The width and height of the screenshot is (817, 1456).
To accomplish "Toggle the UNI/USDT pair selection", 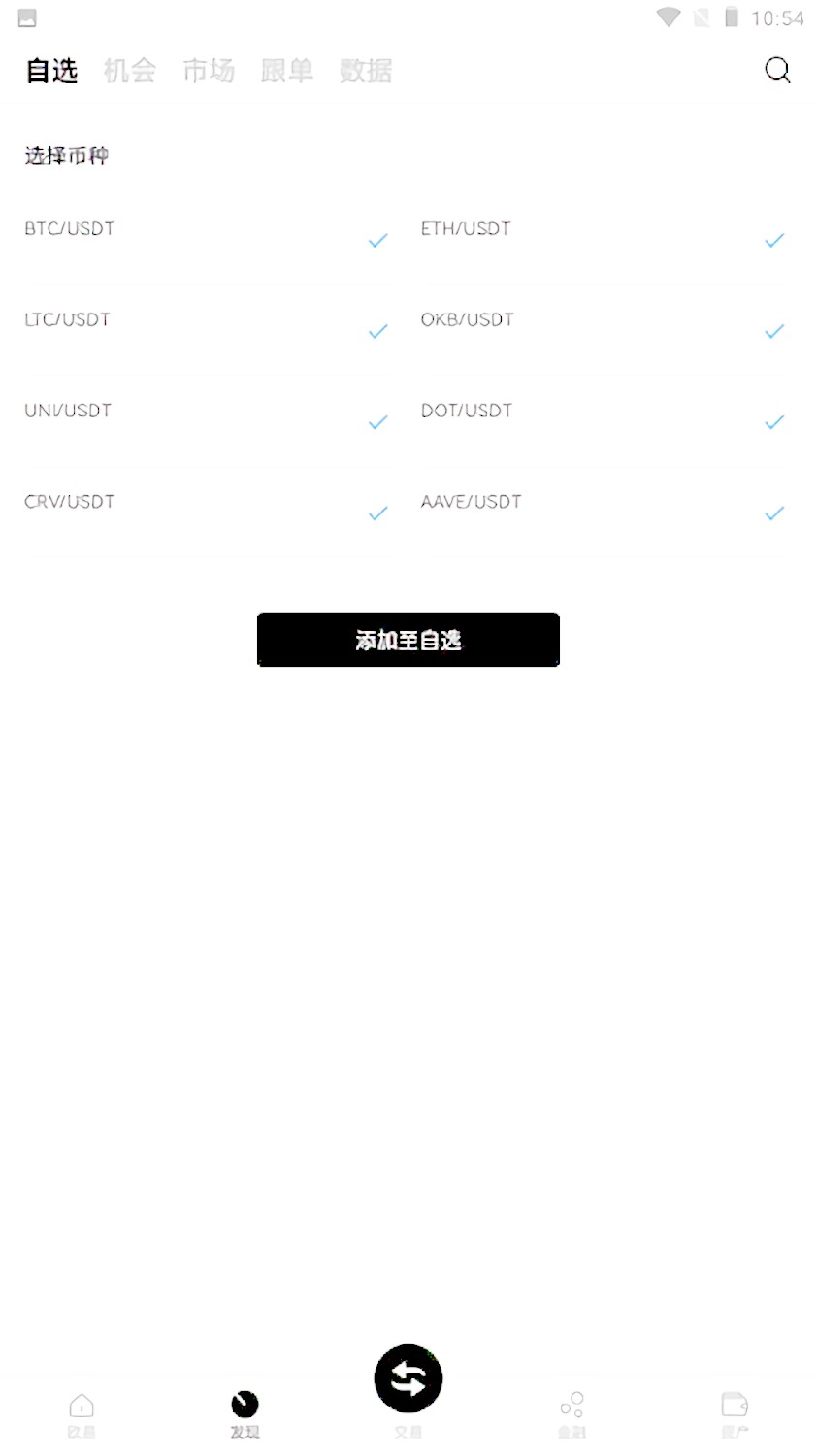I will 377,422.
